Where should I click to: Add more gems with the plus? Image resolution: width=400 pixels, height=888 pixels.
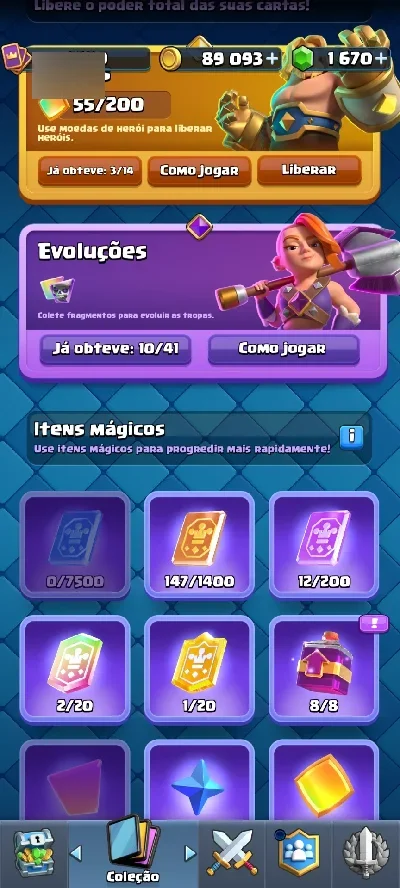click(382, 58)
